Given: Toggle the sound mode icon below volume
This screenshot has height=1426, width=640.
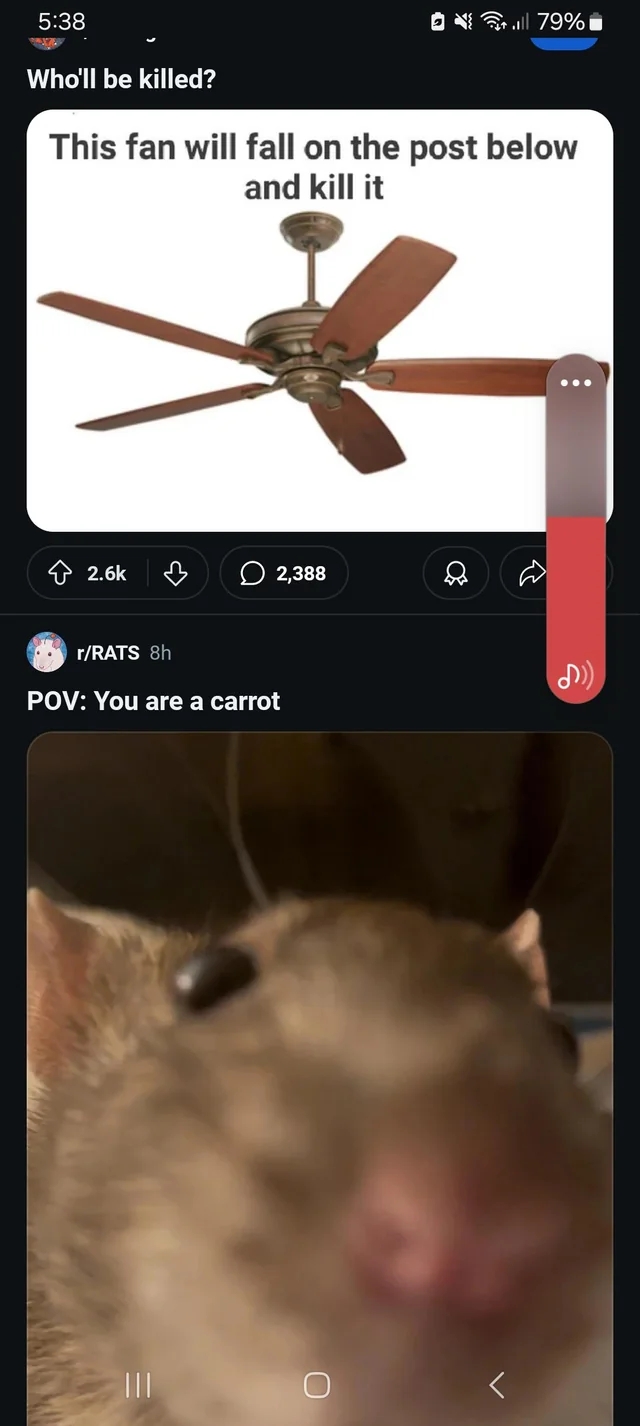Looking at the screenshot, I should (x=576, y=678).
